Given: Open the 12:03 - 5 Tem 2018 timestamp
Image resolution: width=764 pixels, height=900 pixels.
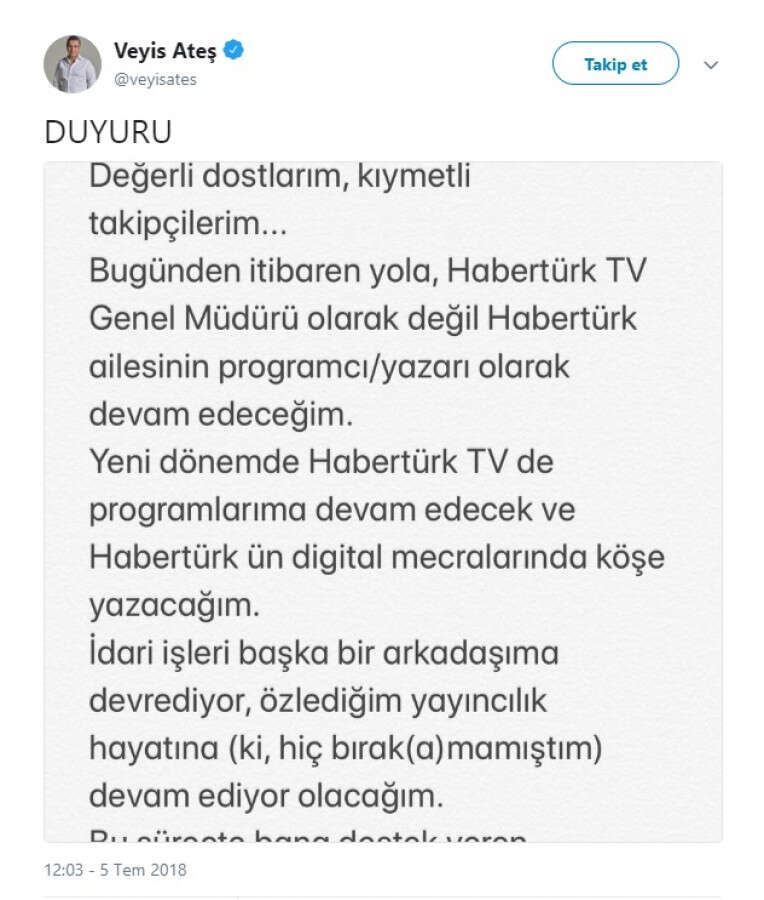Looking at the screenshot, I should click(x=115, y=870).
